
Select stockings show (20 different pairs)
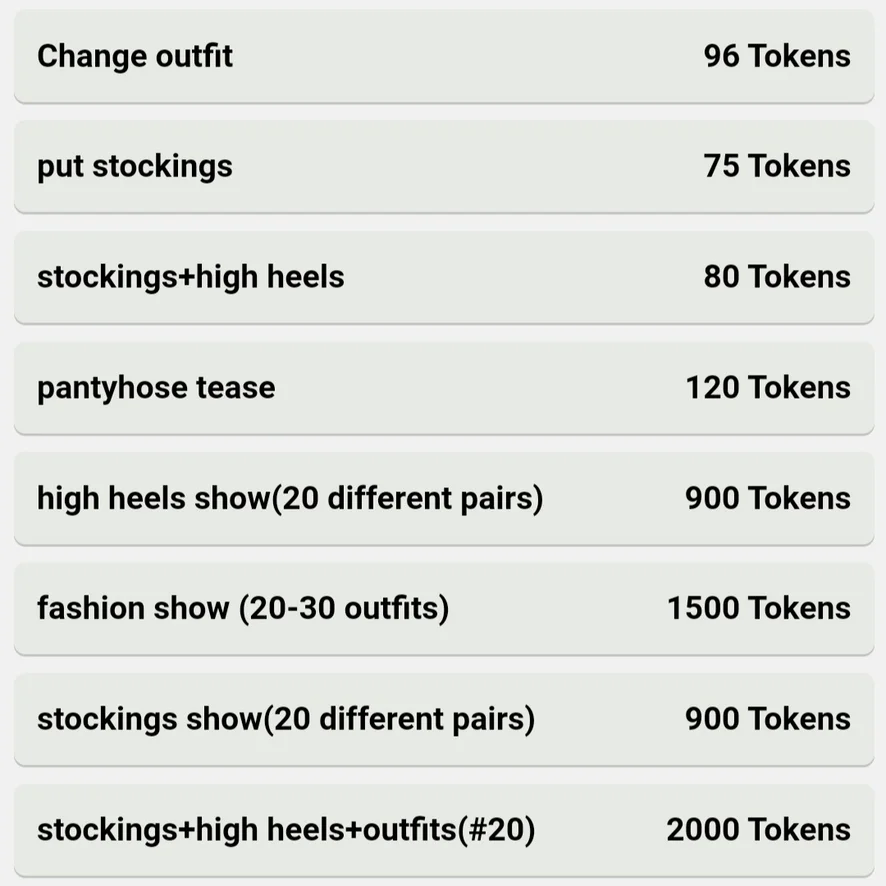443,719
